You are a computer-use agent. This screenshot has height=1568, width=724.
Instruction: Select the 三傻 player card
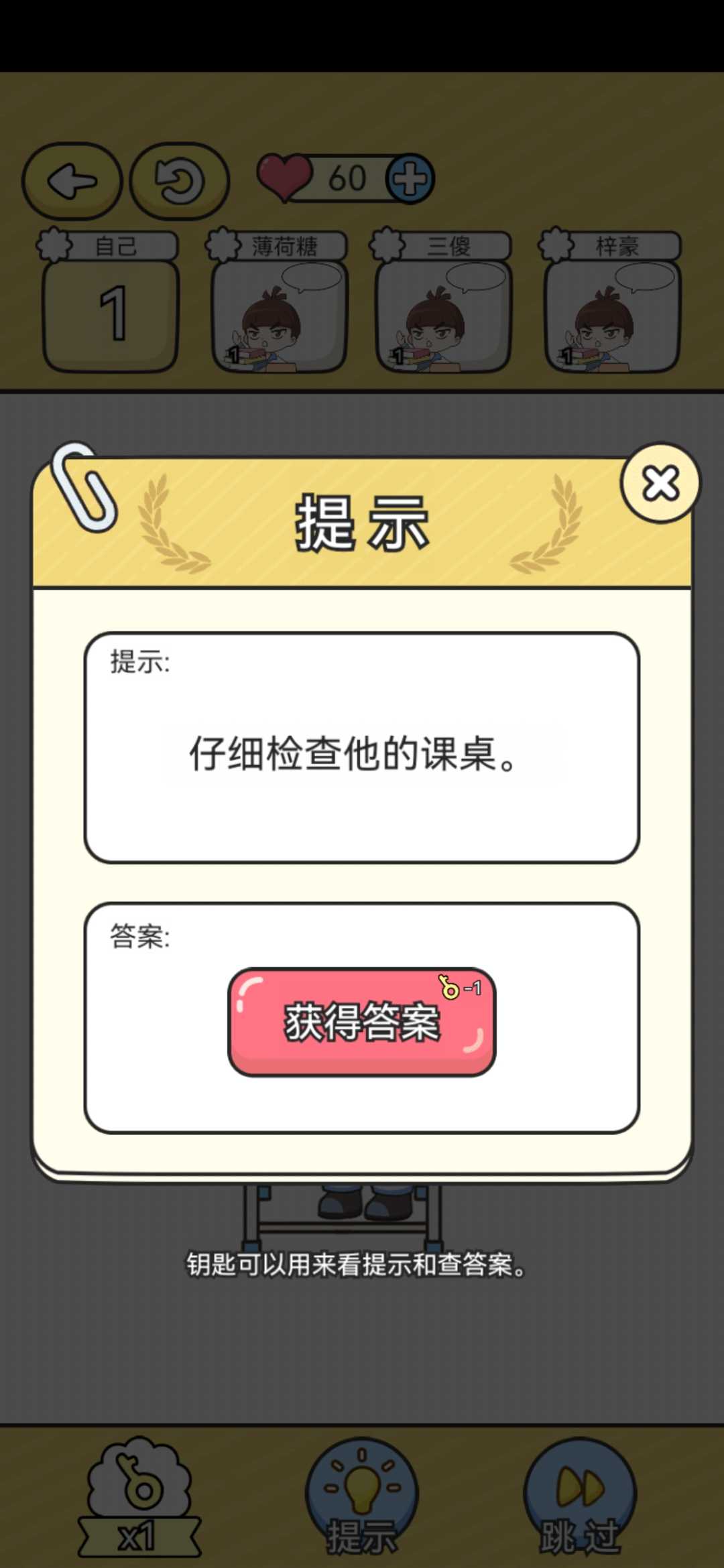(442, 302)
